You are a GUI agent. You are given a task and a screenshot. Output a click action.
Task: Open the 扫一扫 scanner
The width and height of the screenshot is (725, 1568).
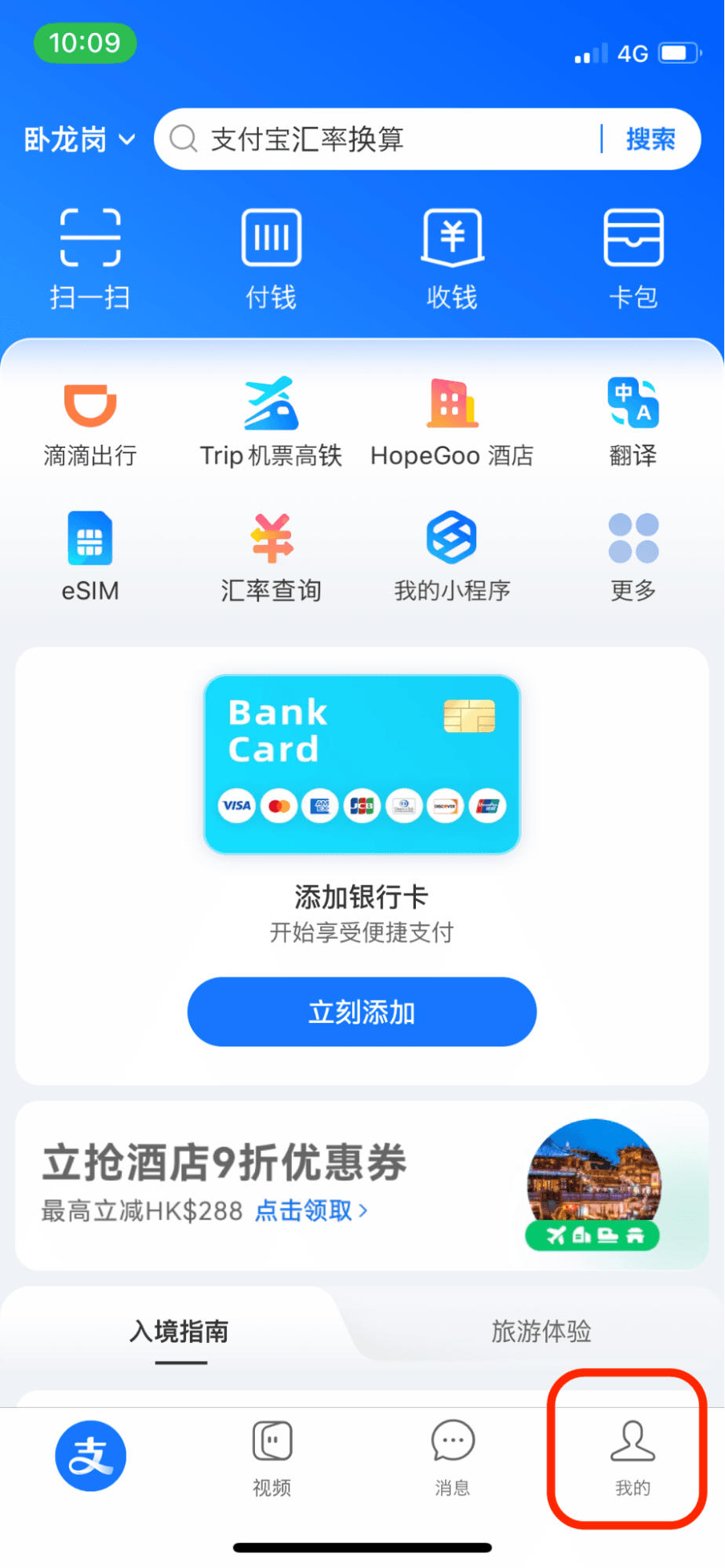click(90, 259)
